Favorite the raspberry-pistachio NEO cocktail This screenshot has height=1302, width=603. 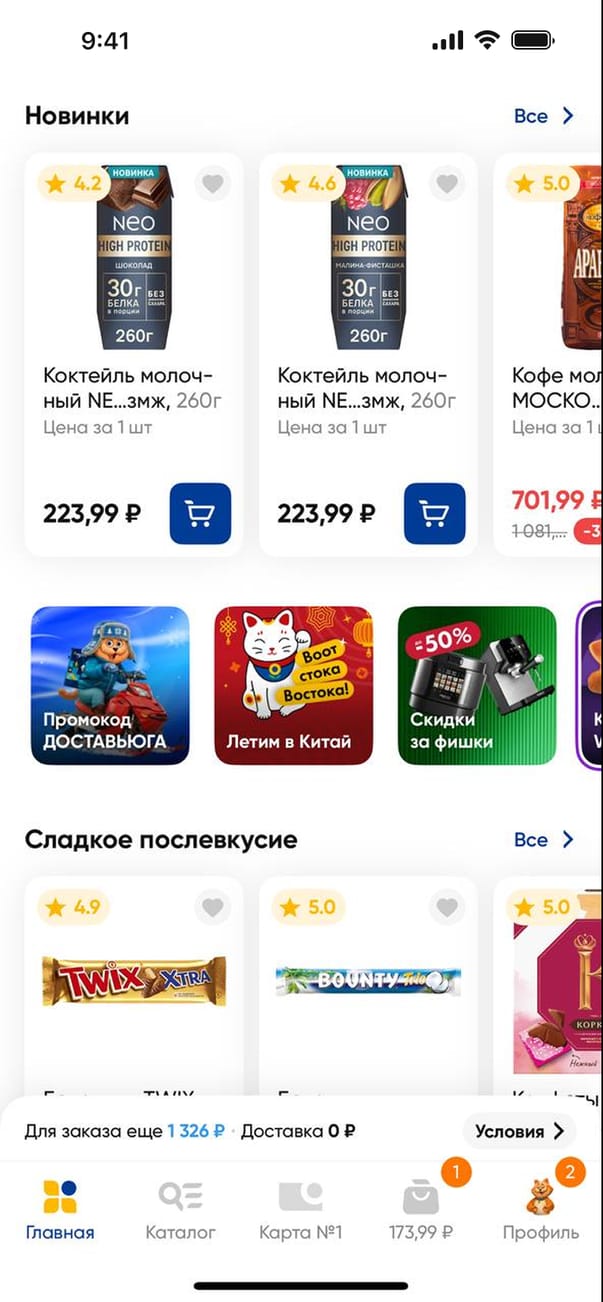point(447,183)
